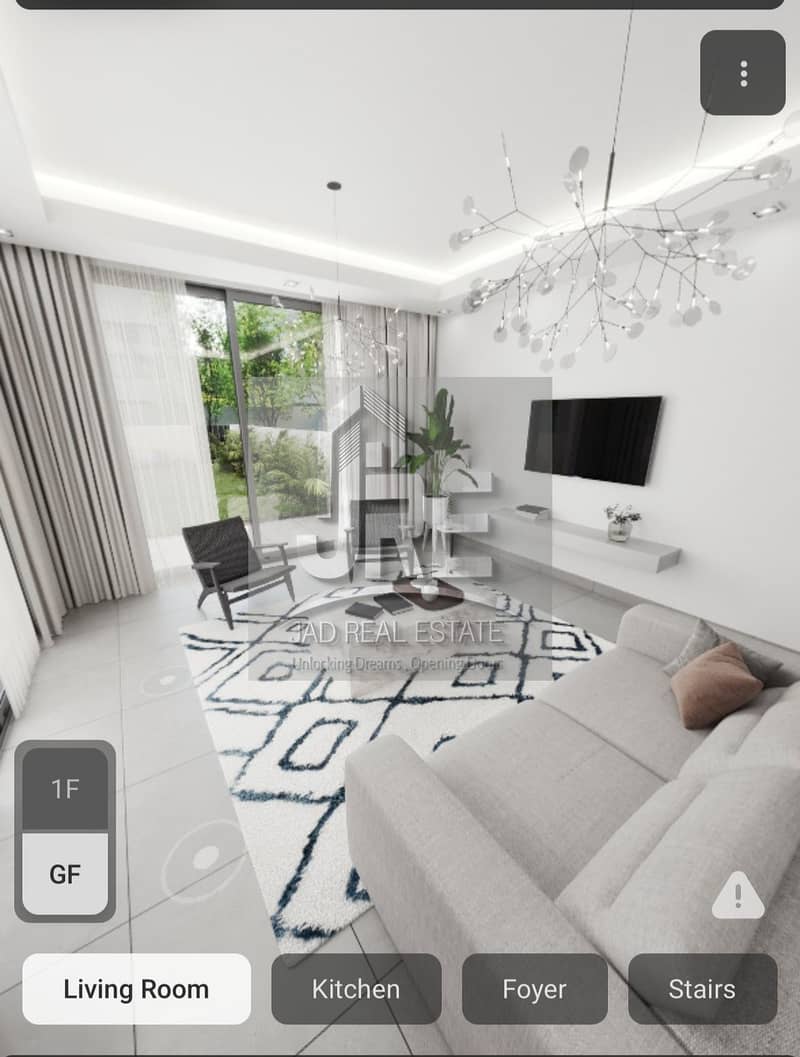Jump to the Kitchen view
Viewport: 800px width, 1057px height.
point(356,989)
